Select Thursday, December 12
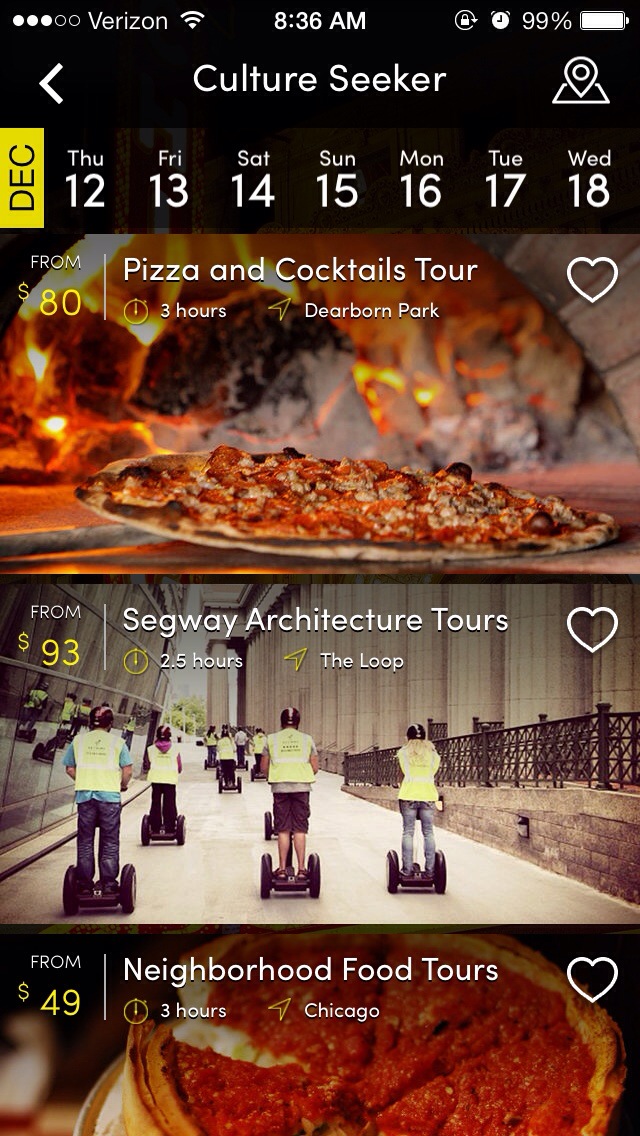Screen dimensions: 640x1136 86,179
